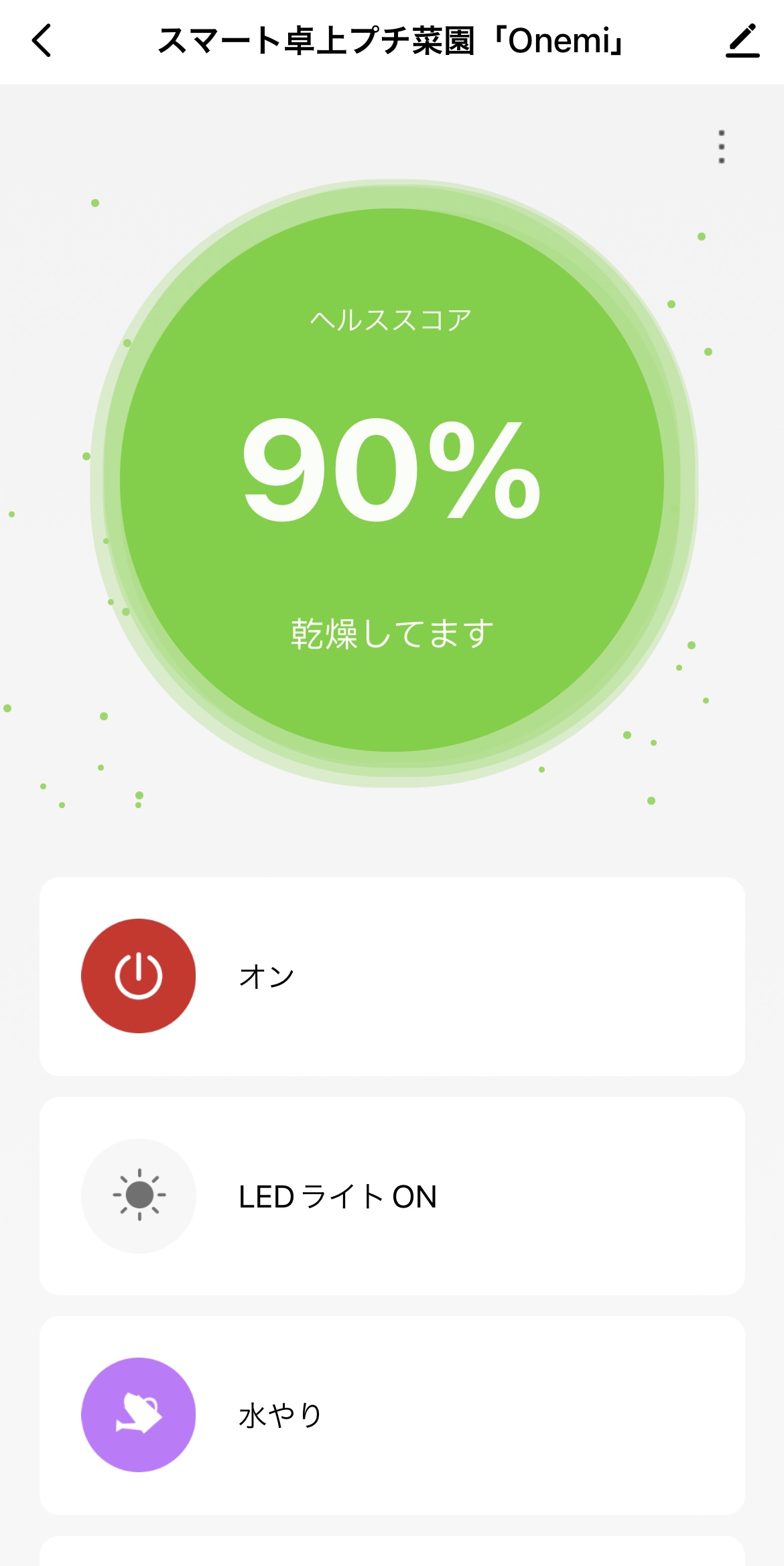Go back using the top-left arrow
The height and width of the screenshot is (1566, 784).
click(x=42, y=40)
